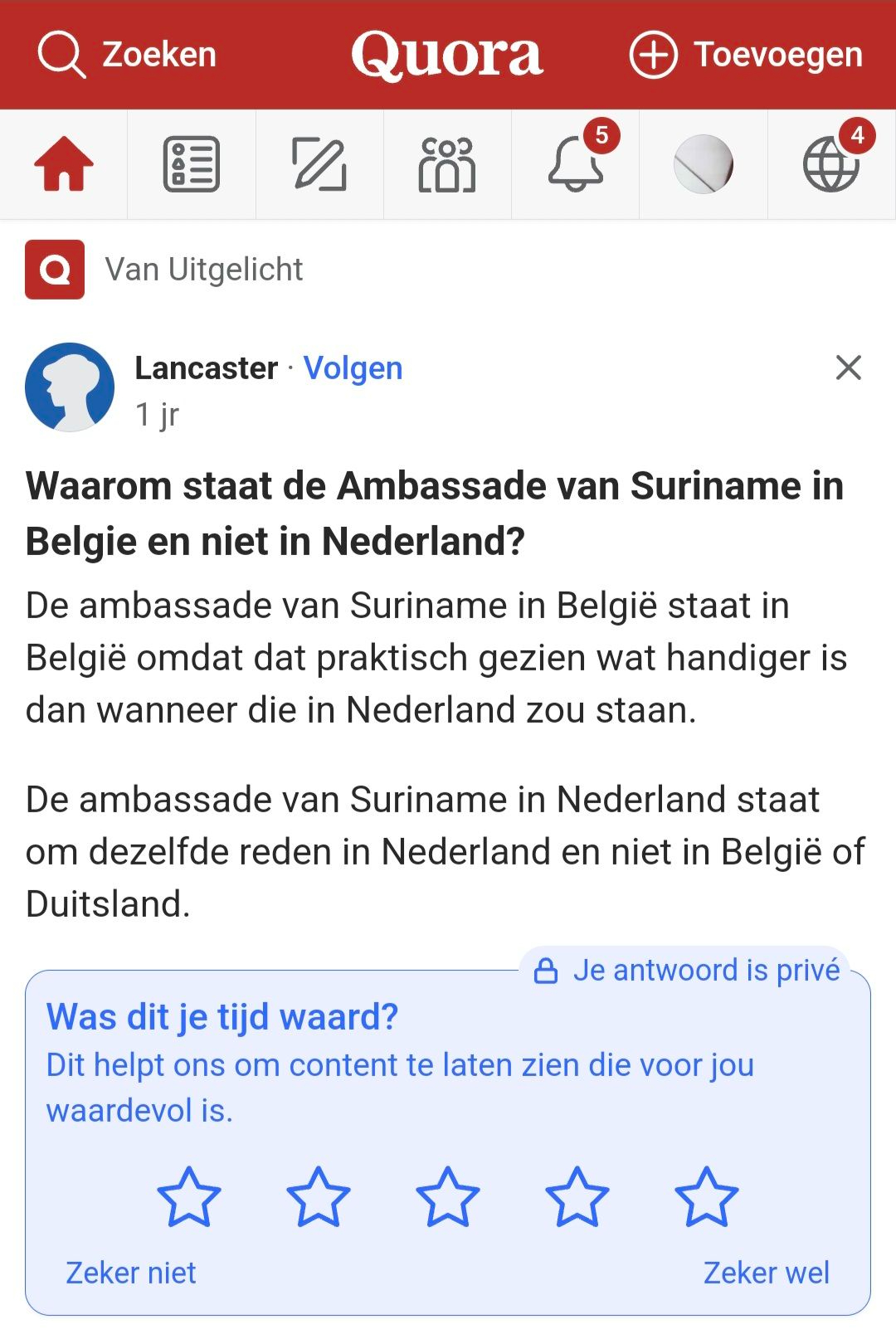
Task: Open the Zoeken search
Action: [x=127, y=55]
